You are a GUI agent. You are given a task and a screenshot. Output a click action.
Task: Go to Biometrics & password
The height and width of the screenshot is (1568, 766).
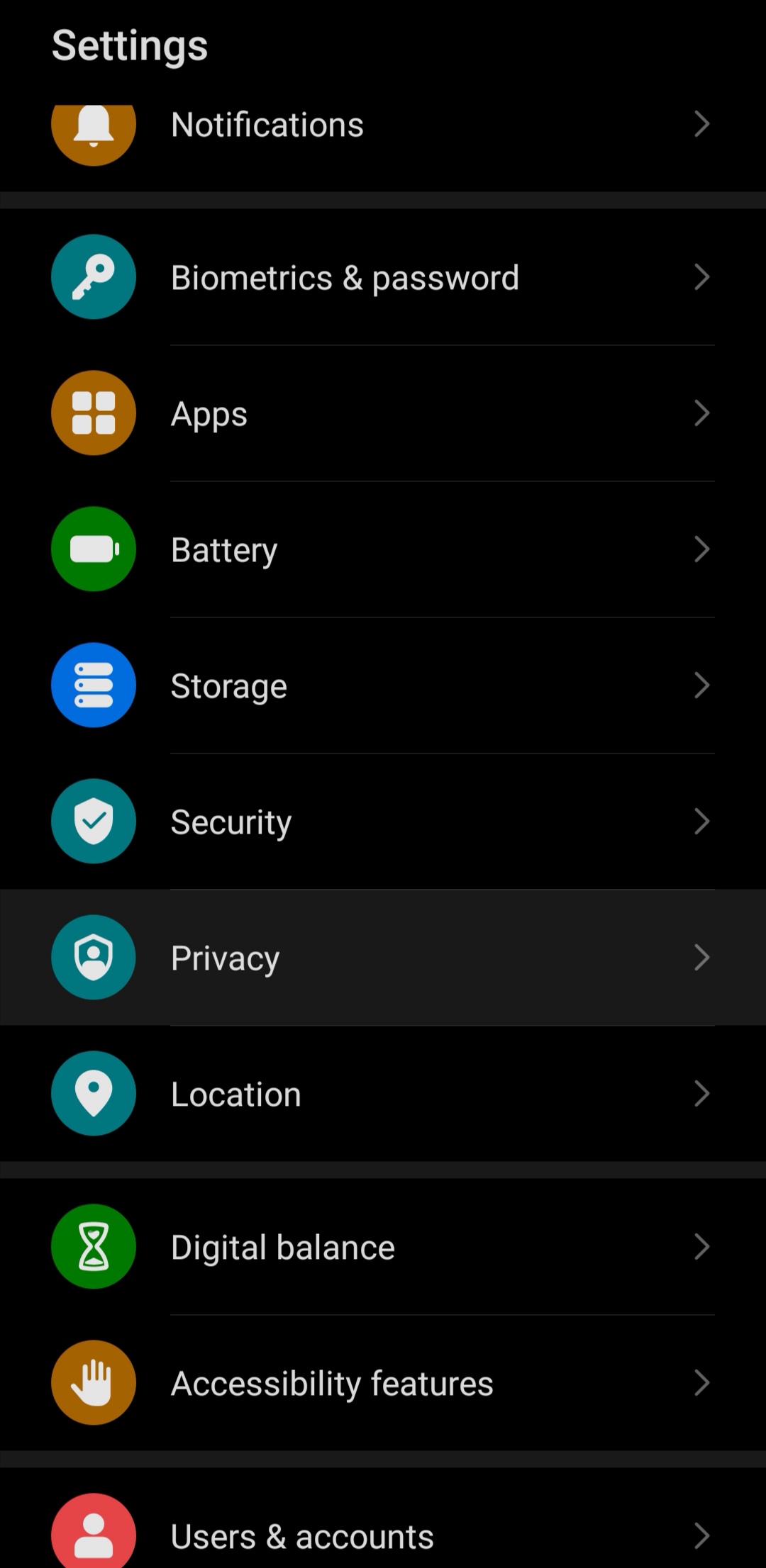[x=383, y=277]
